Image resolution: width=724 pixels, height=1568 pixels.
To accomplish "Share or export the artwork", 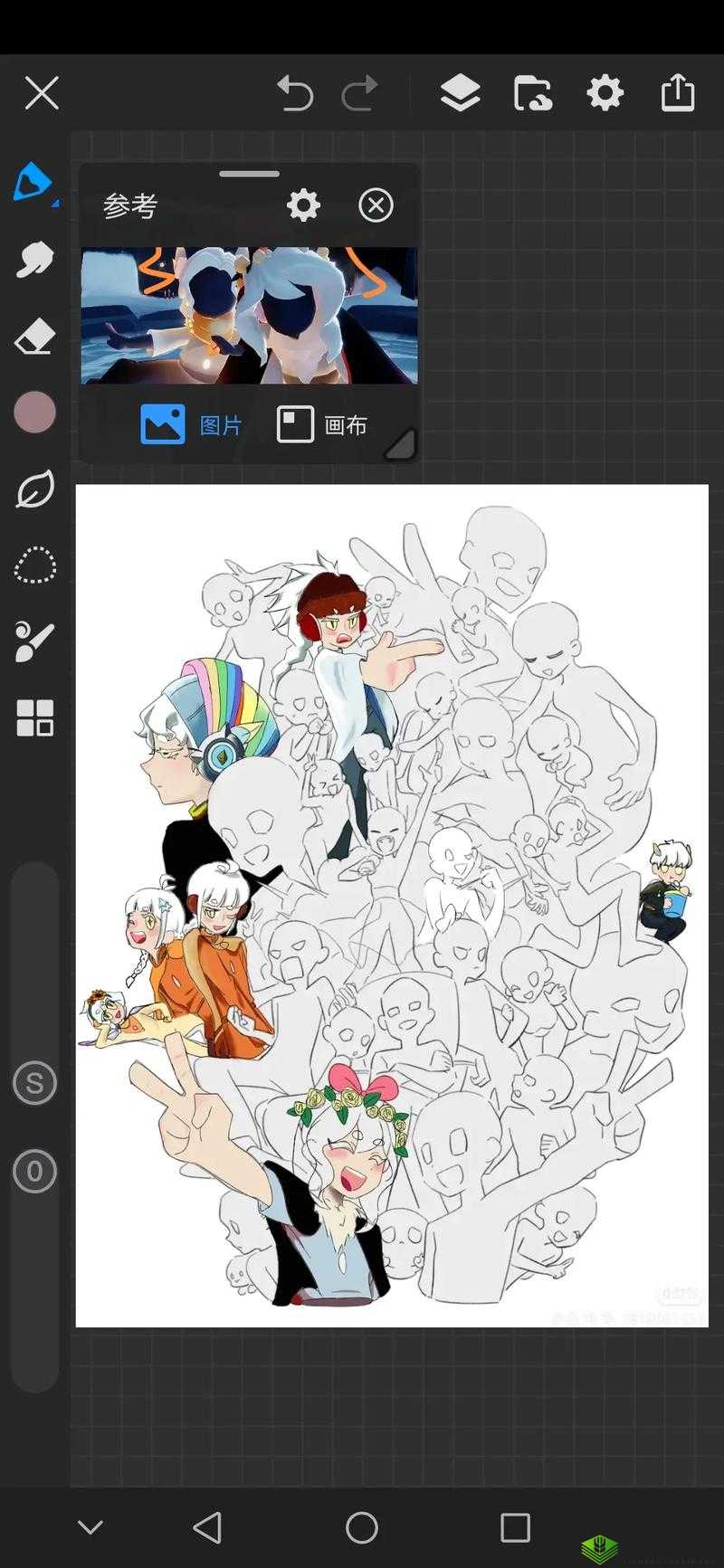I will point(678,92).
